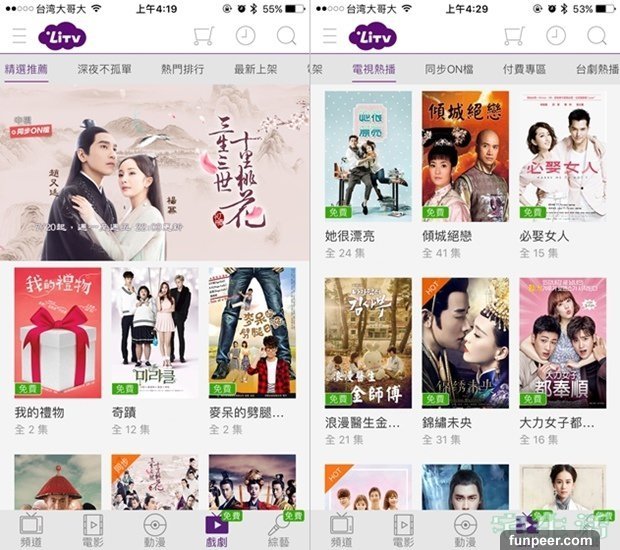
Task: Select the 熱門排行 tab
Action: pyautogui.click(x=182, y=70)
